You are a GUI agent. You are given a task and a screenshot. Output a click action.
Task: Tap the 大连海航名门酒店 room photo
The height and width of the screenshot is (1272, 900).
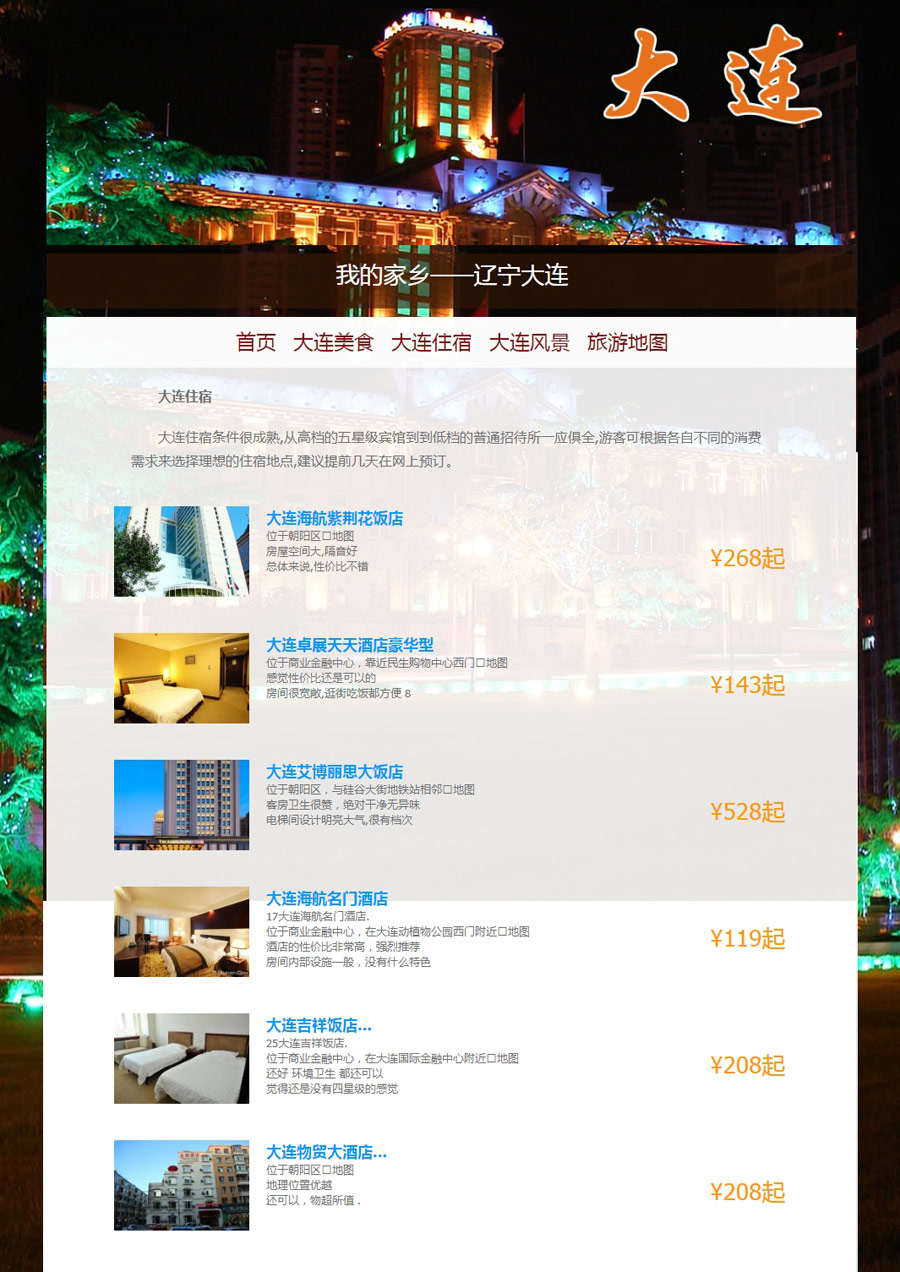click(x=181, y=931)
